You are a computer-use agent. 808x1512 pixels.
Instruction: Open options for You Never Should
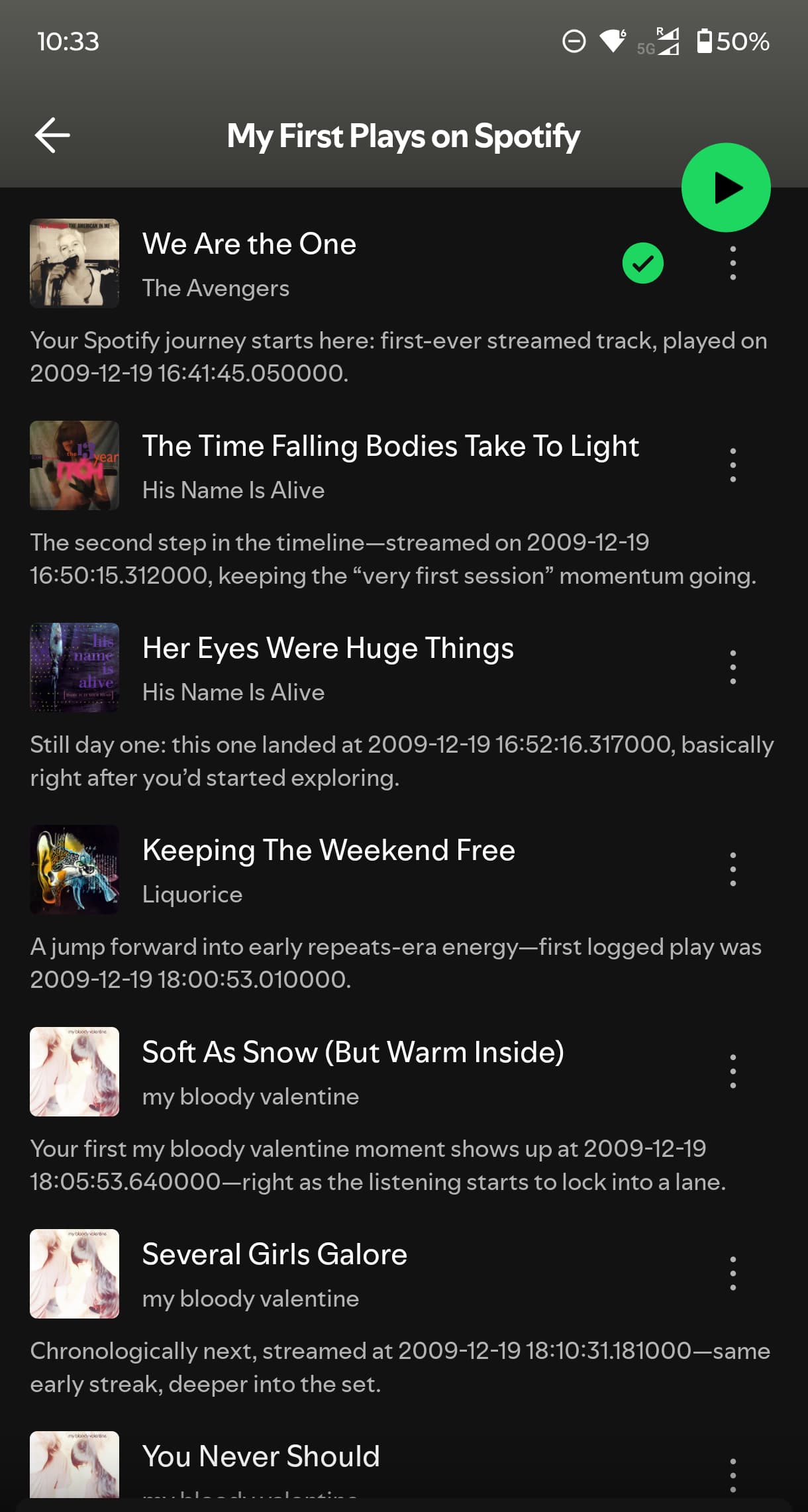click(x=732, y=1475)
